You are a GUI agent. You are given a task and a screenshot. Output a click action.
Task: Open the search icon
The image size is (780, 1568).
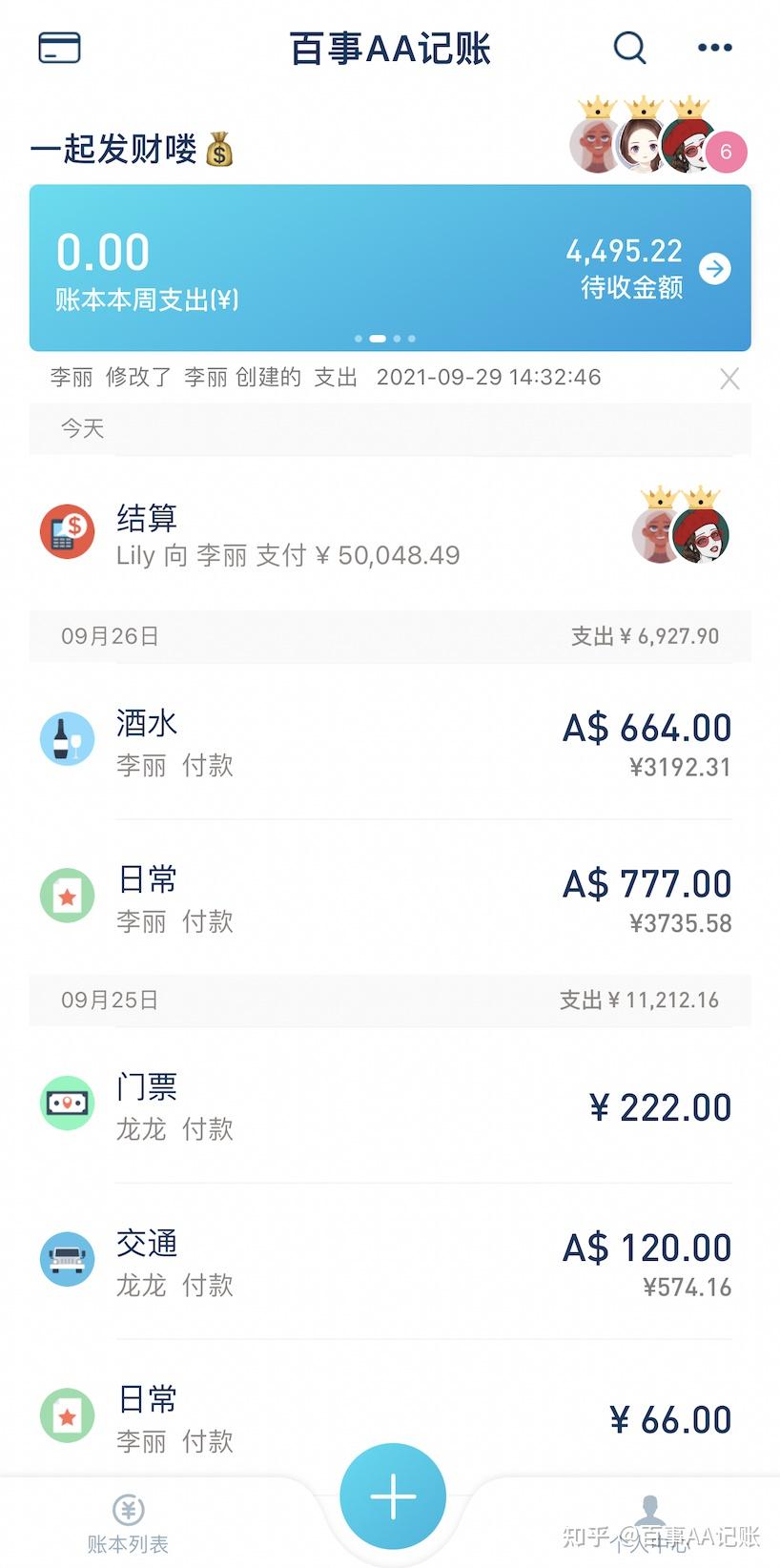tap(629, 47)
